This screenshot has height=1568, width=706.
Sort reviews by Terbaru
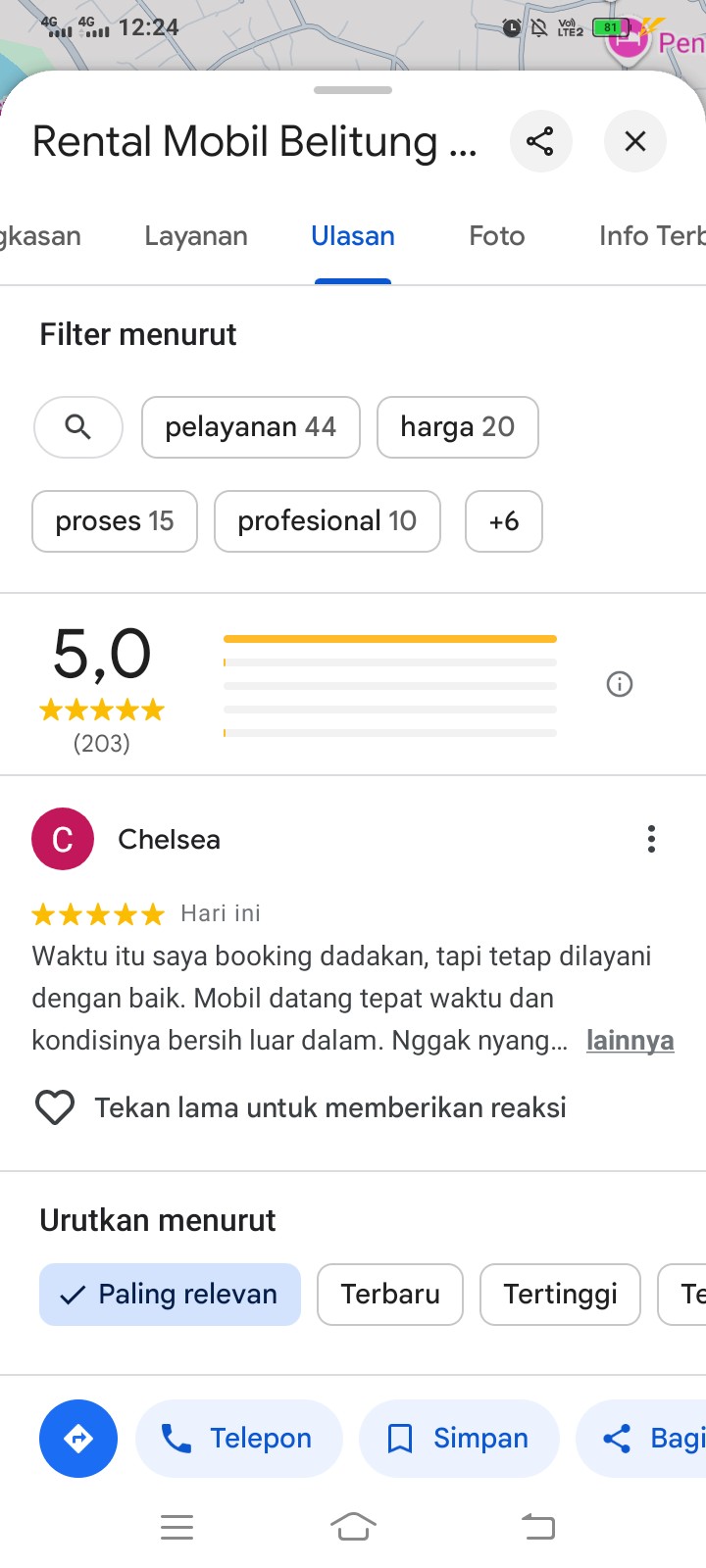point(390,1295)
